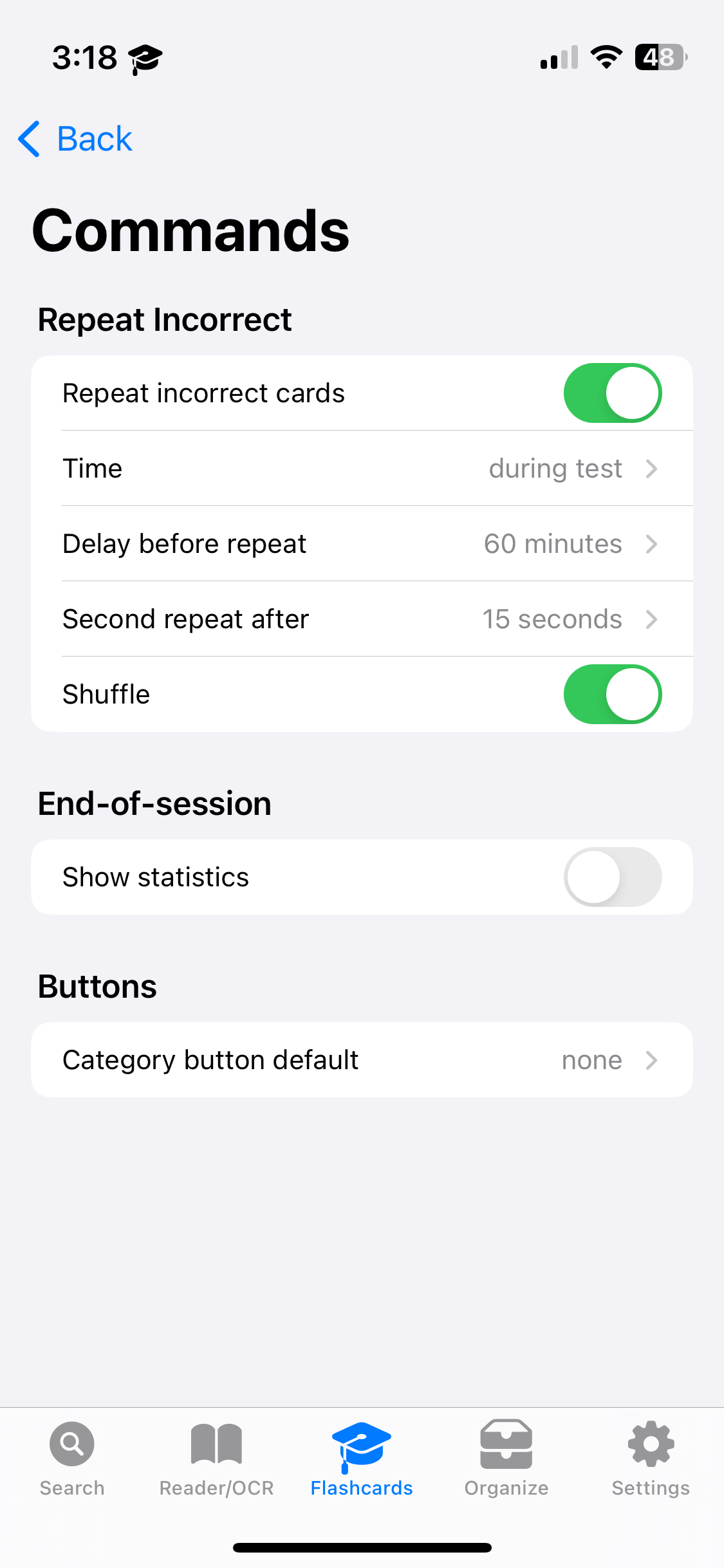Screen dimensions: 724x1568
Task: Change Delay before repeat value
Action: tap(362, 544)
